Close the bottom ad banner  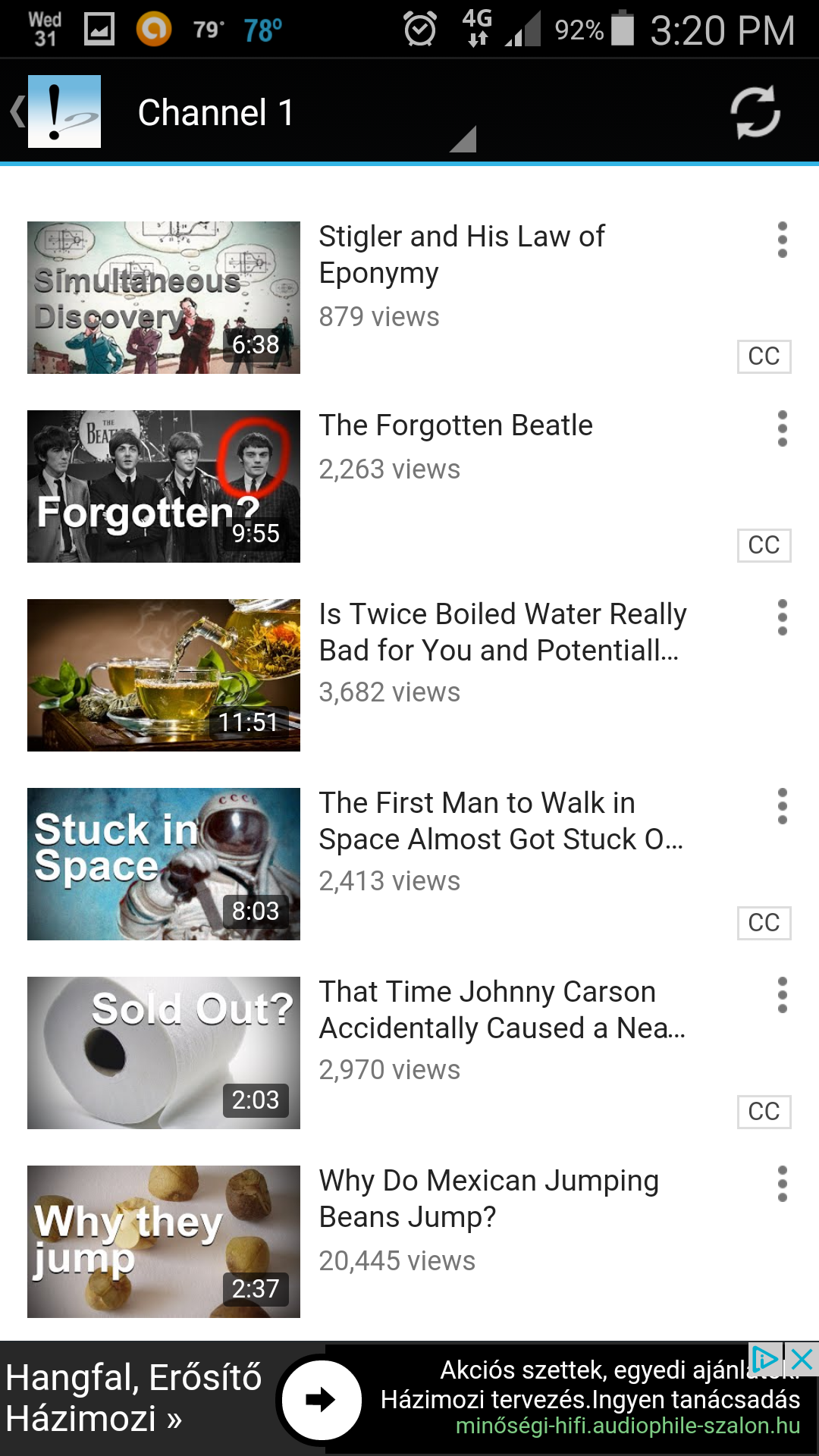tap(802, 1360)
